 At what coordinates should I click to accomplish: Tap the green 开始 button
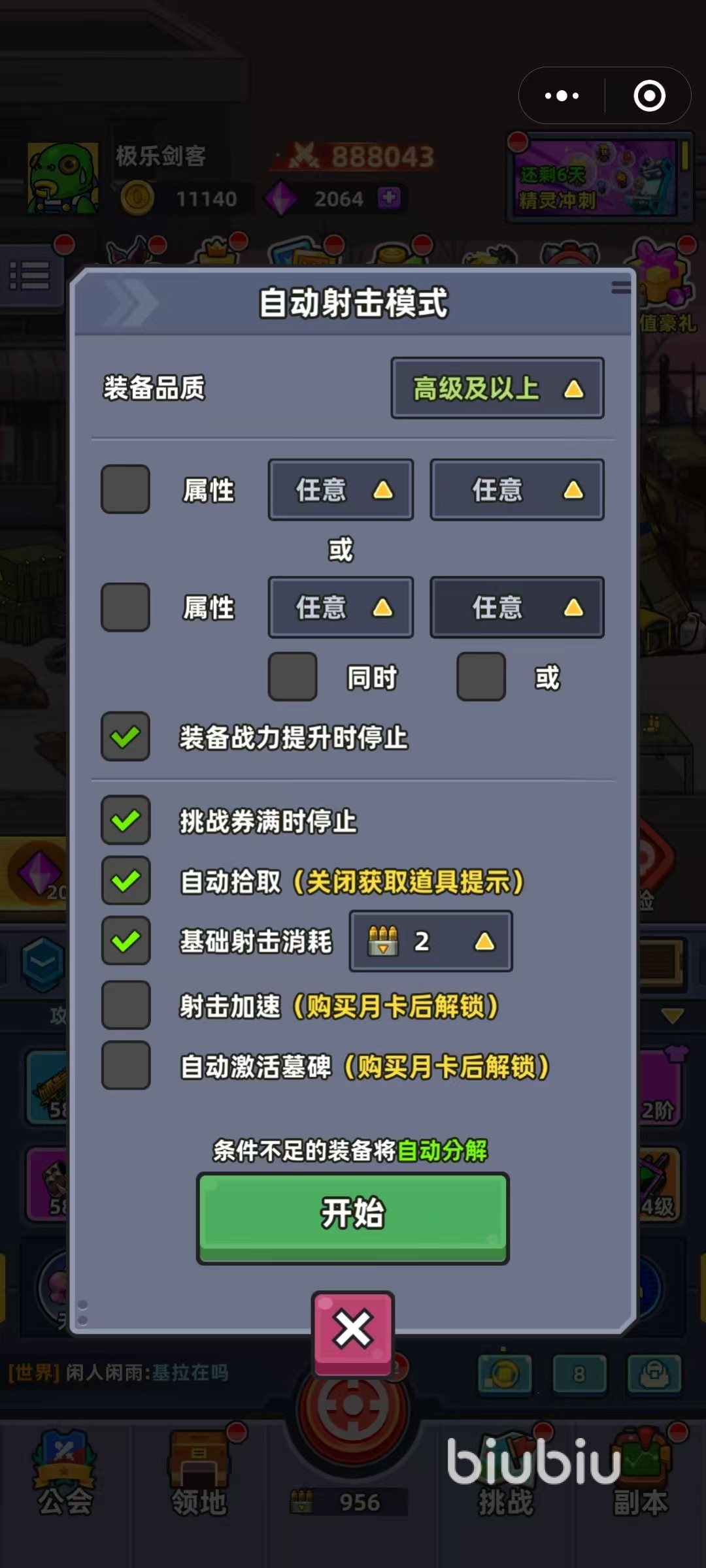point(353,1217)
